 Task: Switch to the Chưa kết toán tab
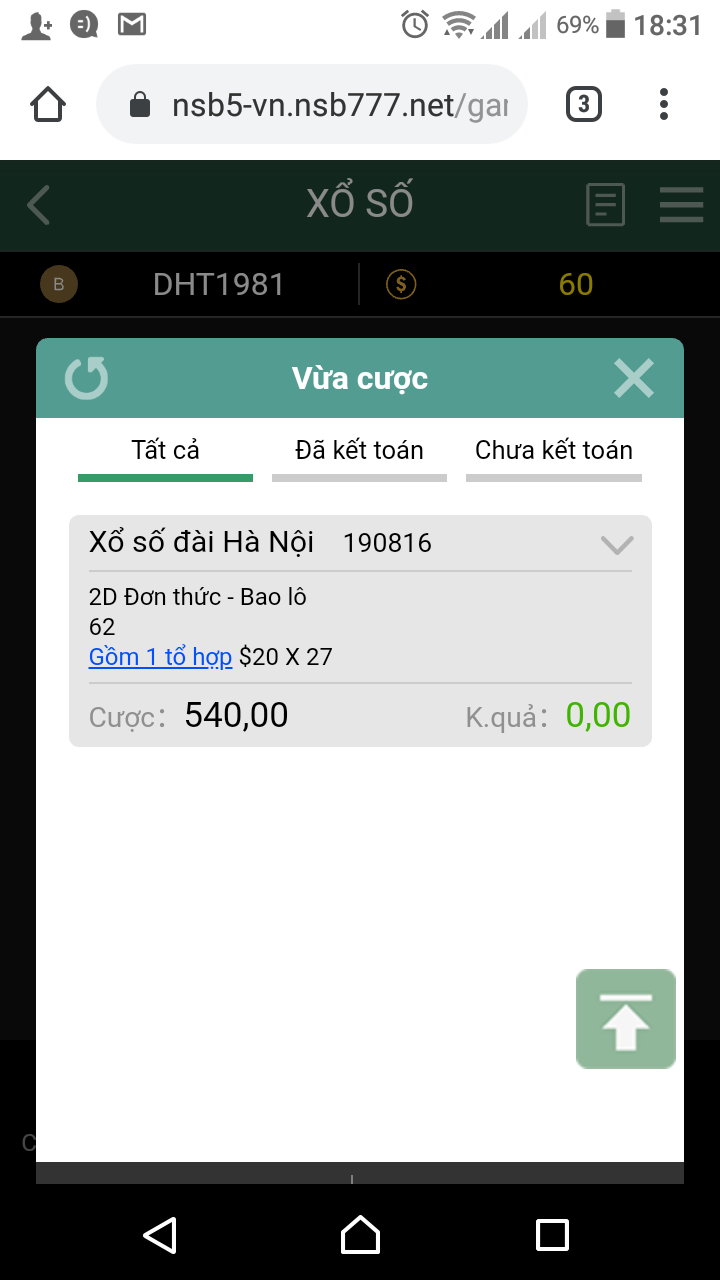tap(553, 451)
